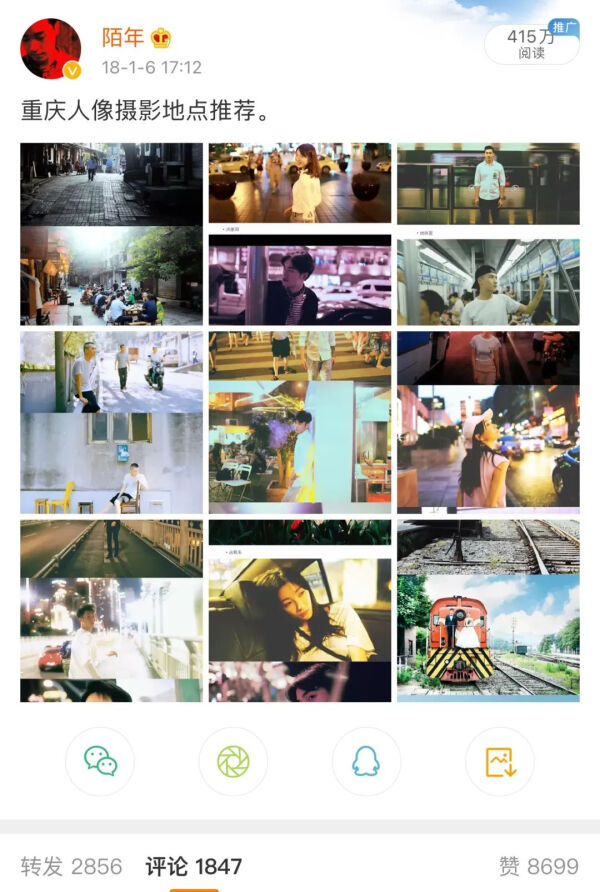Open the alley street photo thumbnail
This screenshot has width=600, height=892.
point(111,234)
